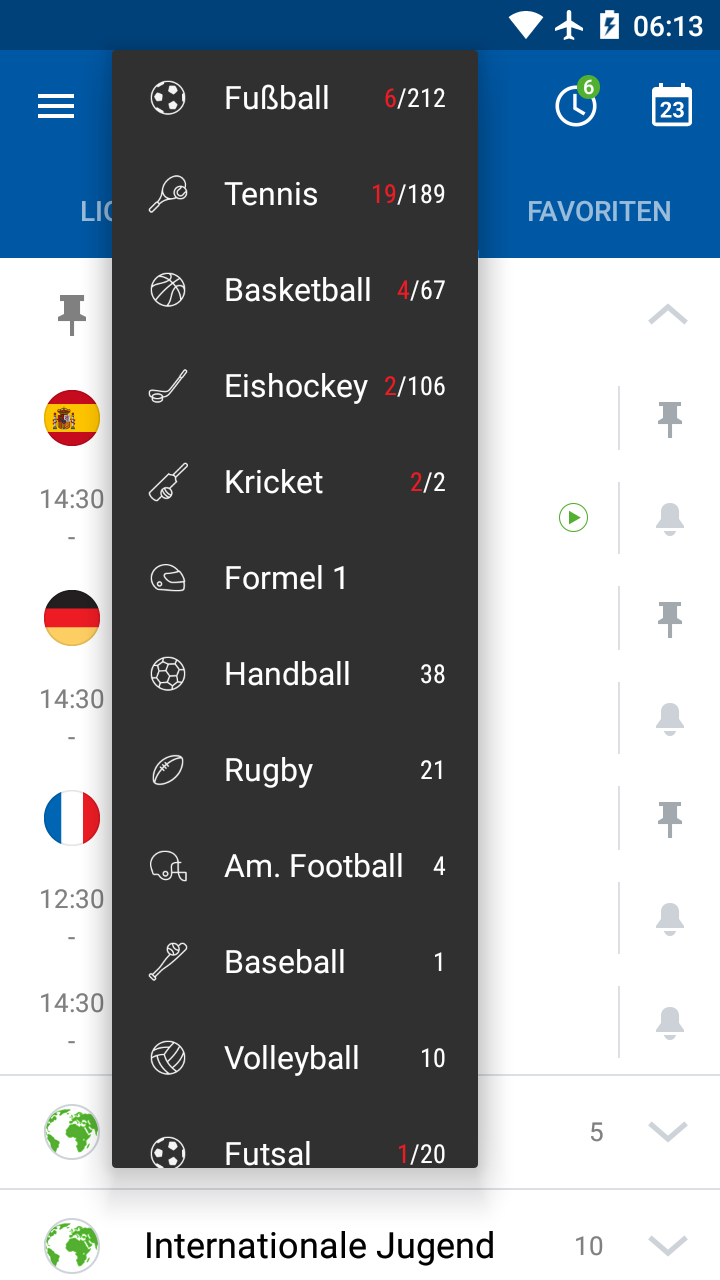Select Am. Football
This screenshot has width=720, height=1280.
click(x=295, y=866)
